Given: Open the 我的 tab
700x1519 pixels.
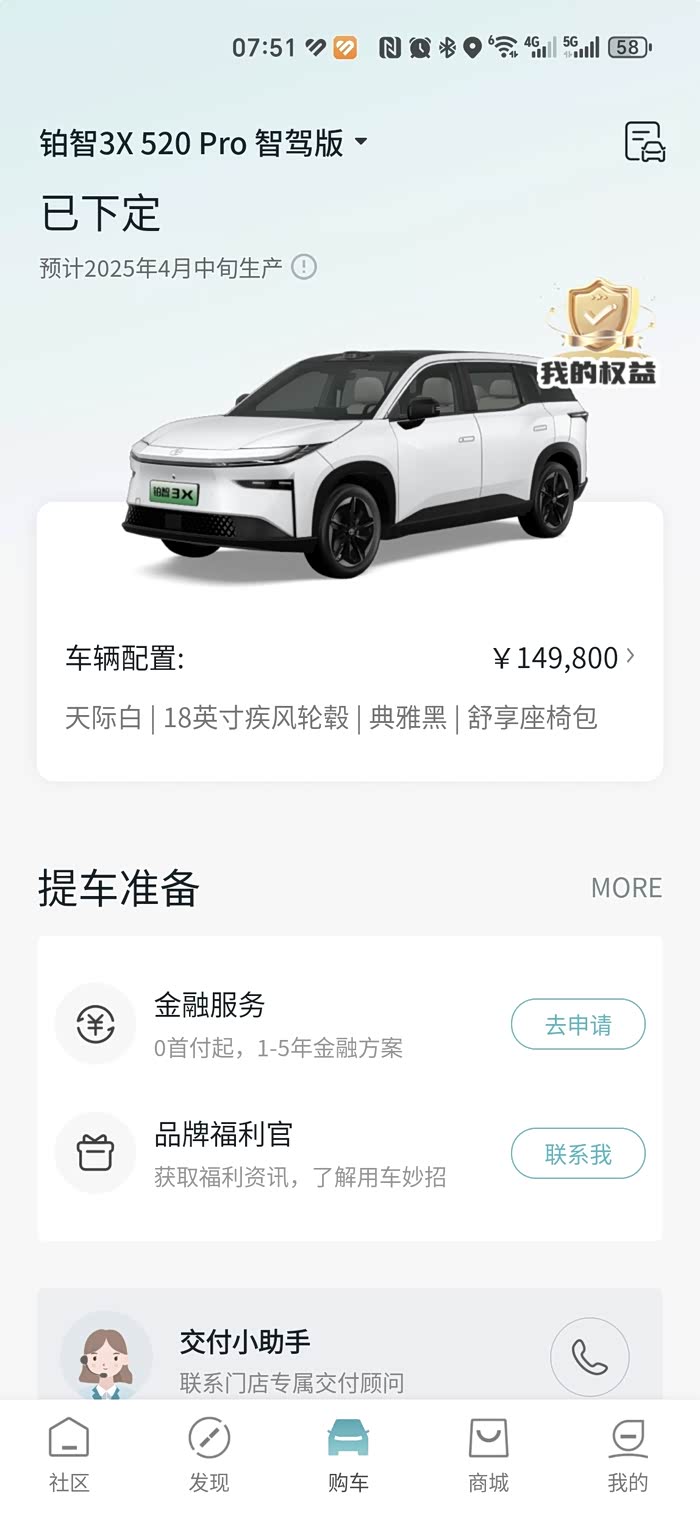Looking at the screenshot, I should click(x=628, y=1456).
